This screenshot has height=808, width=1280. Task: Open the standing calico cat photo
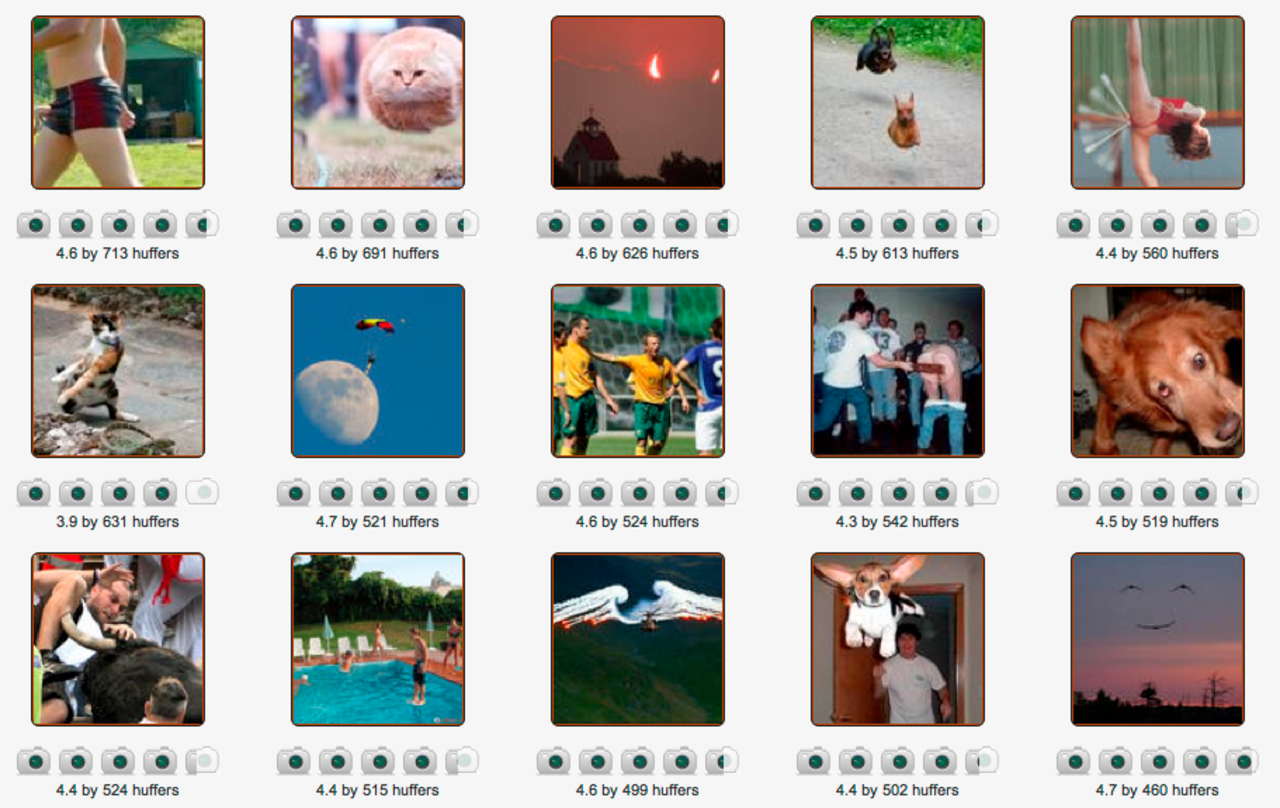118,371
